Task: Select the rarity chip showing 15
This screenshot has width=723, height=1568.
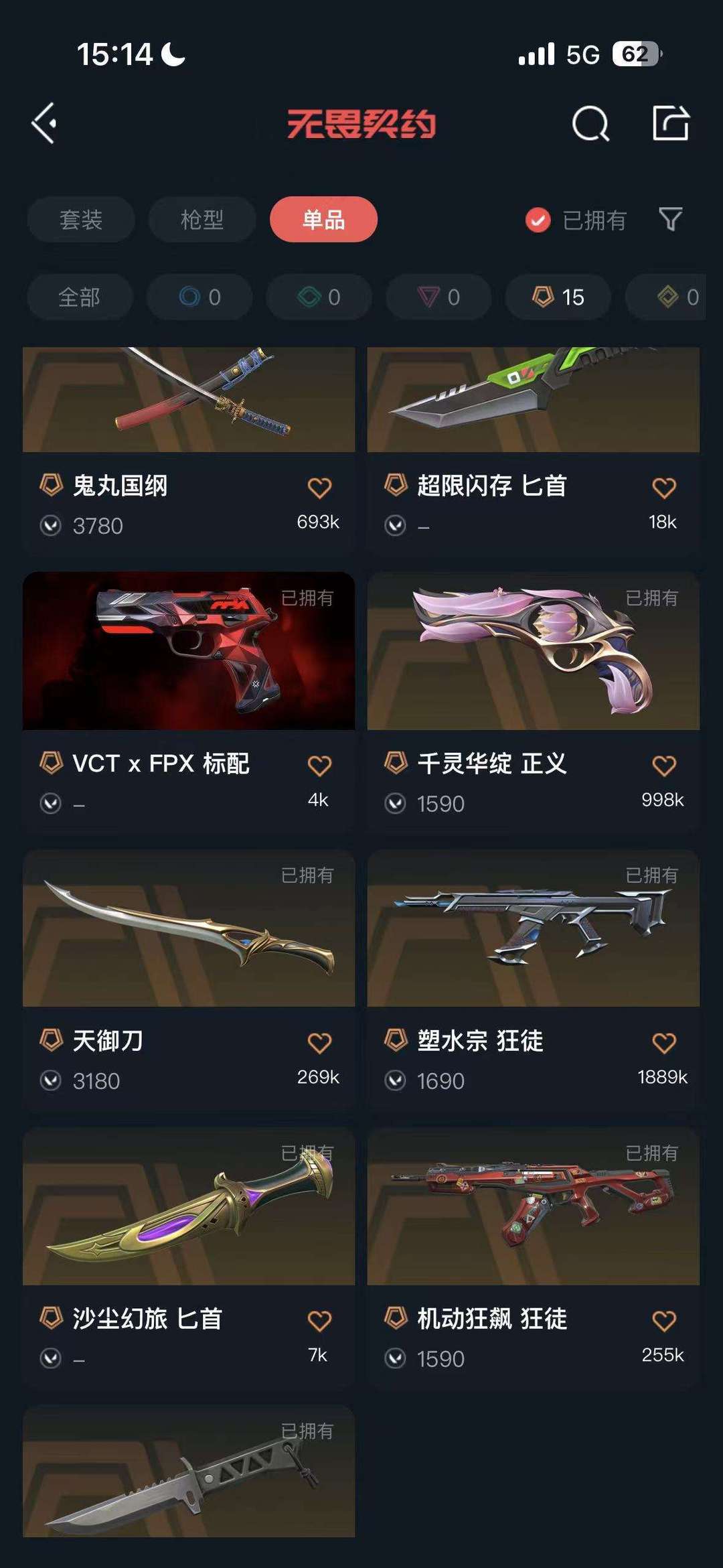Action: 558,297
